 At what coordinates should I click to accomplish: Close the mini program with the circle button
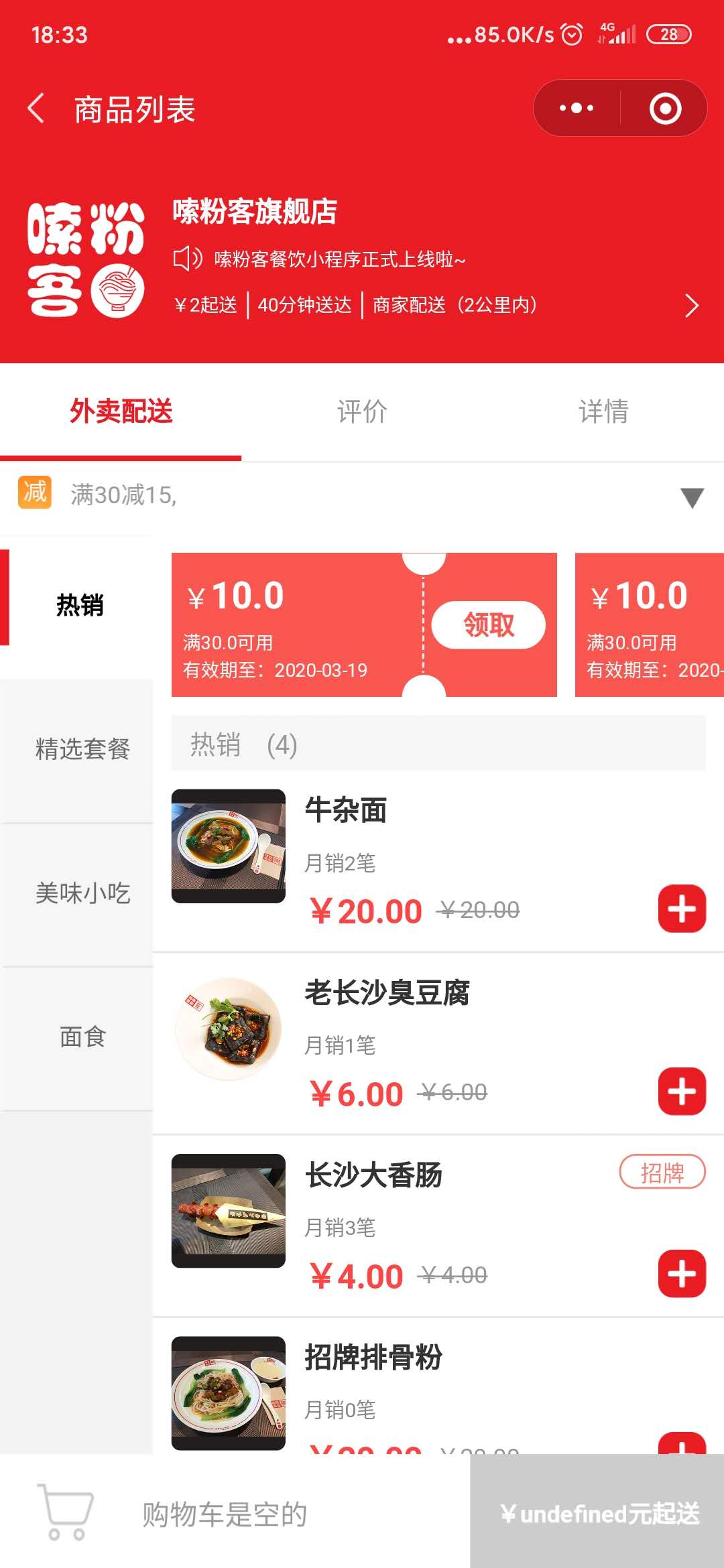(x=665, y=109)
